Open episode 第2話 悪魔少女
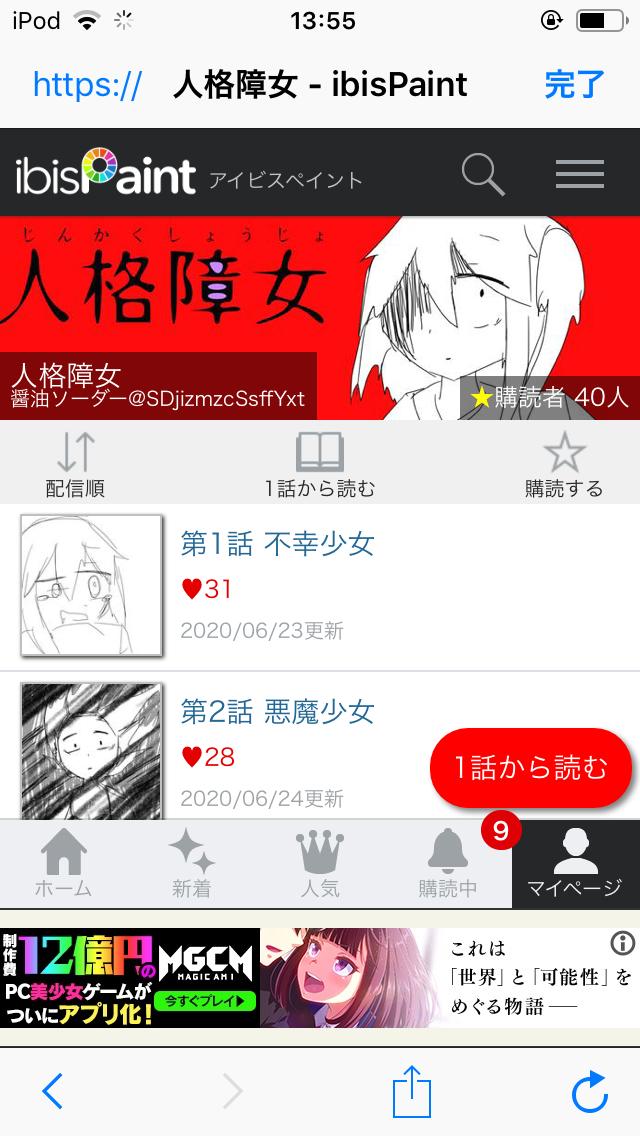The image size is (640, 1136). point(277,712)
